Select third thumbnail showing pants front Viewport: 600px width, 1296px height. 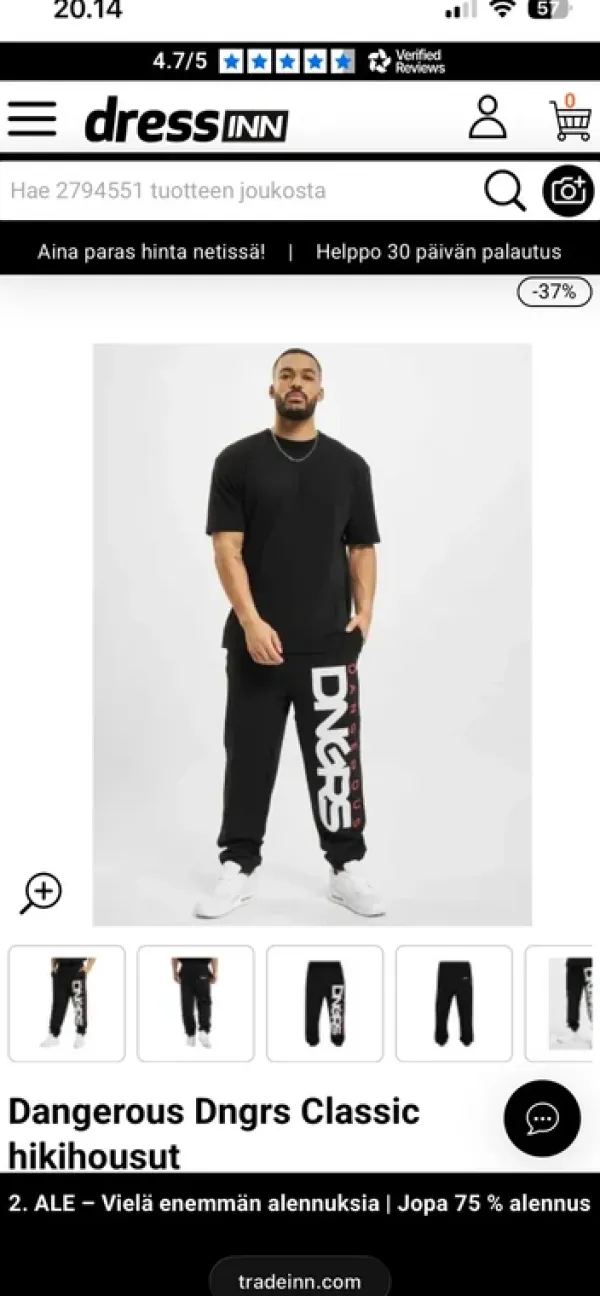tap(325, 1003)
